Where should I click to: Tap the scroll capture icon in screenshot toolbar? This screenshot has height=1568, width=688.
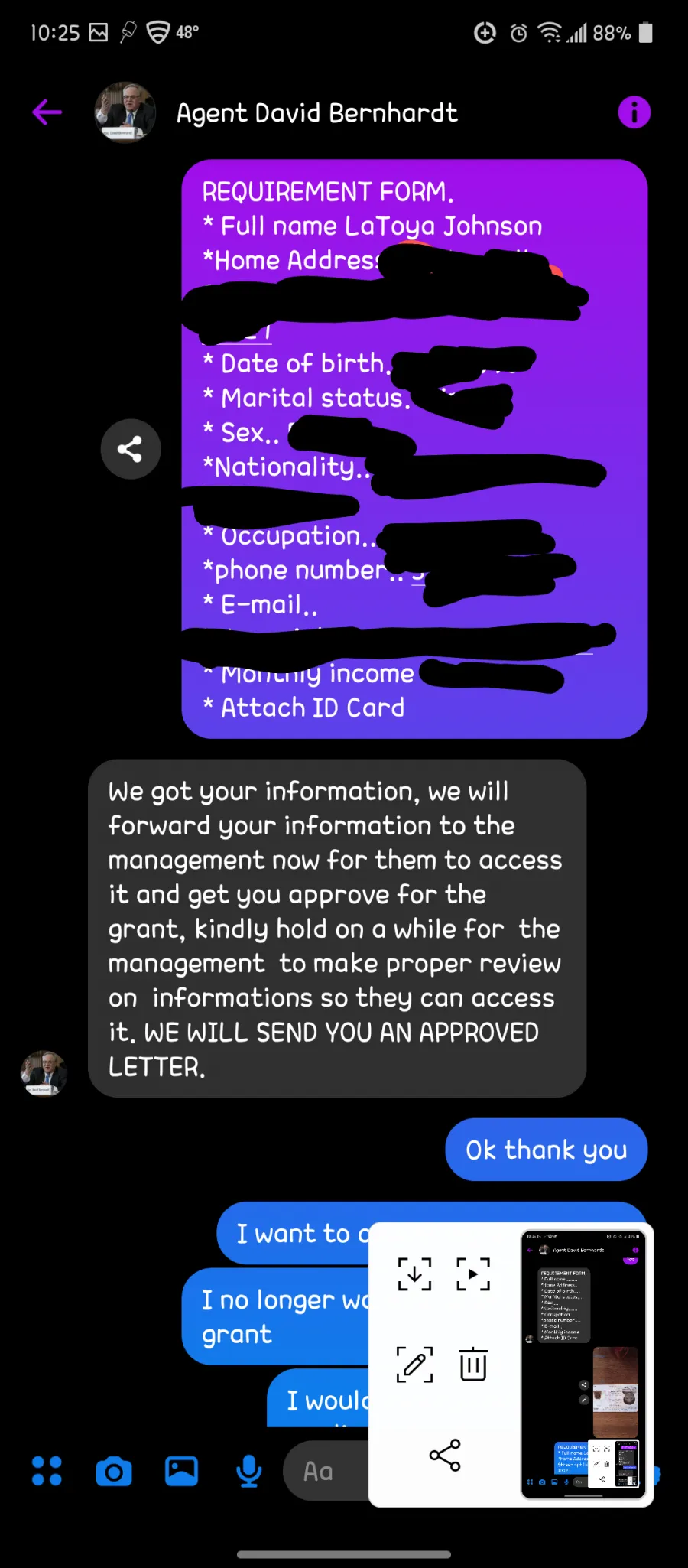(414, 1274)
